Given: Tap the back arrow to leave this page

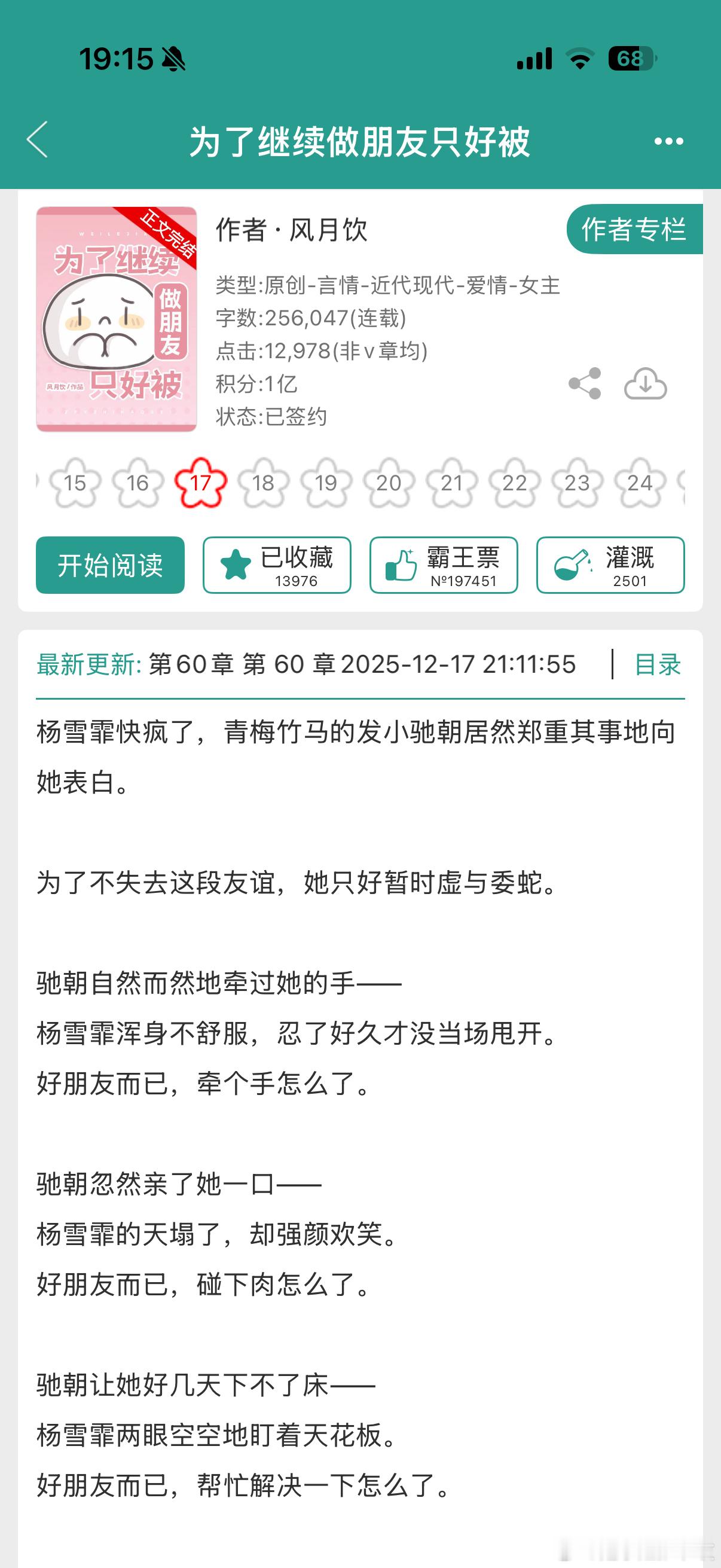Looking at the screenshot, I should click(x=38, y=140).
